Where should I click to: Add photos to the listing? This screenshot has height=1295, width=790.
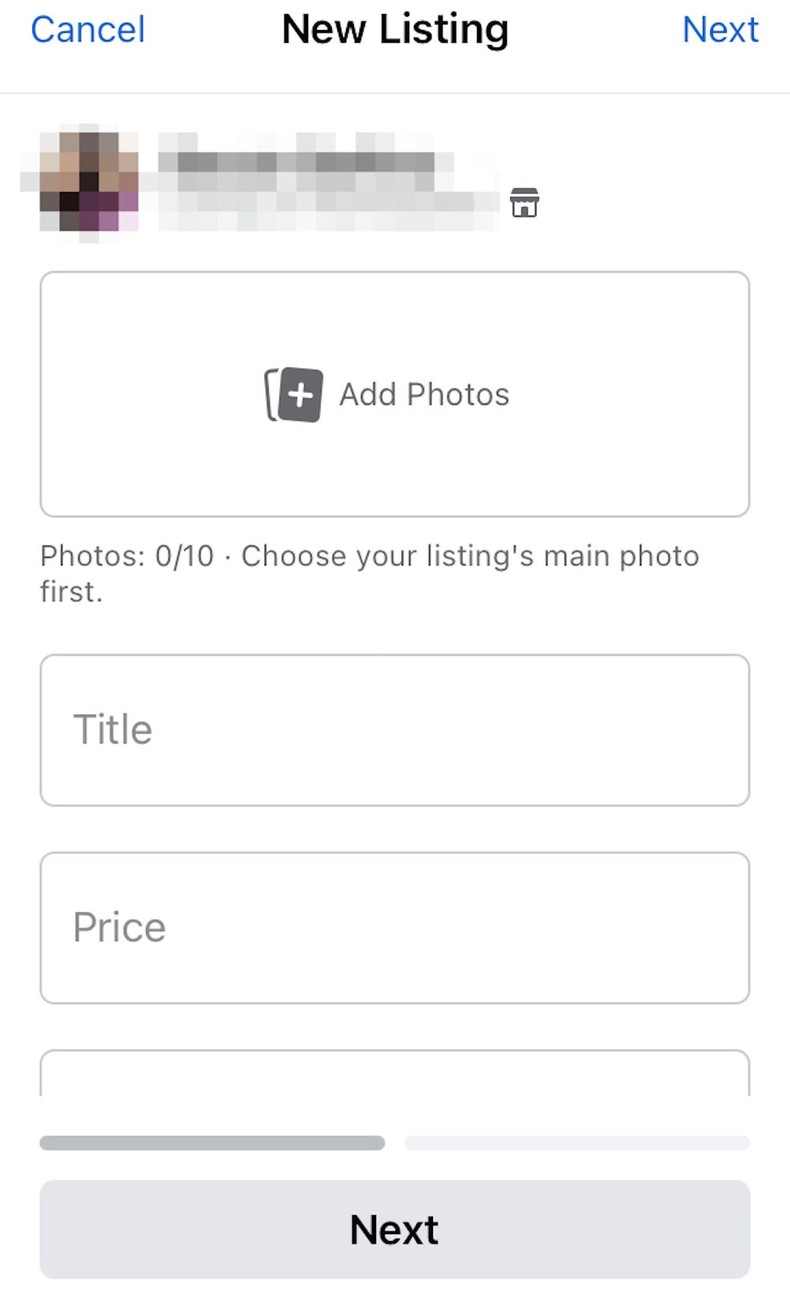coord(394,394)
